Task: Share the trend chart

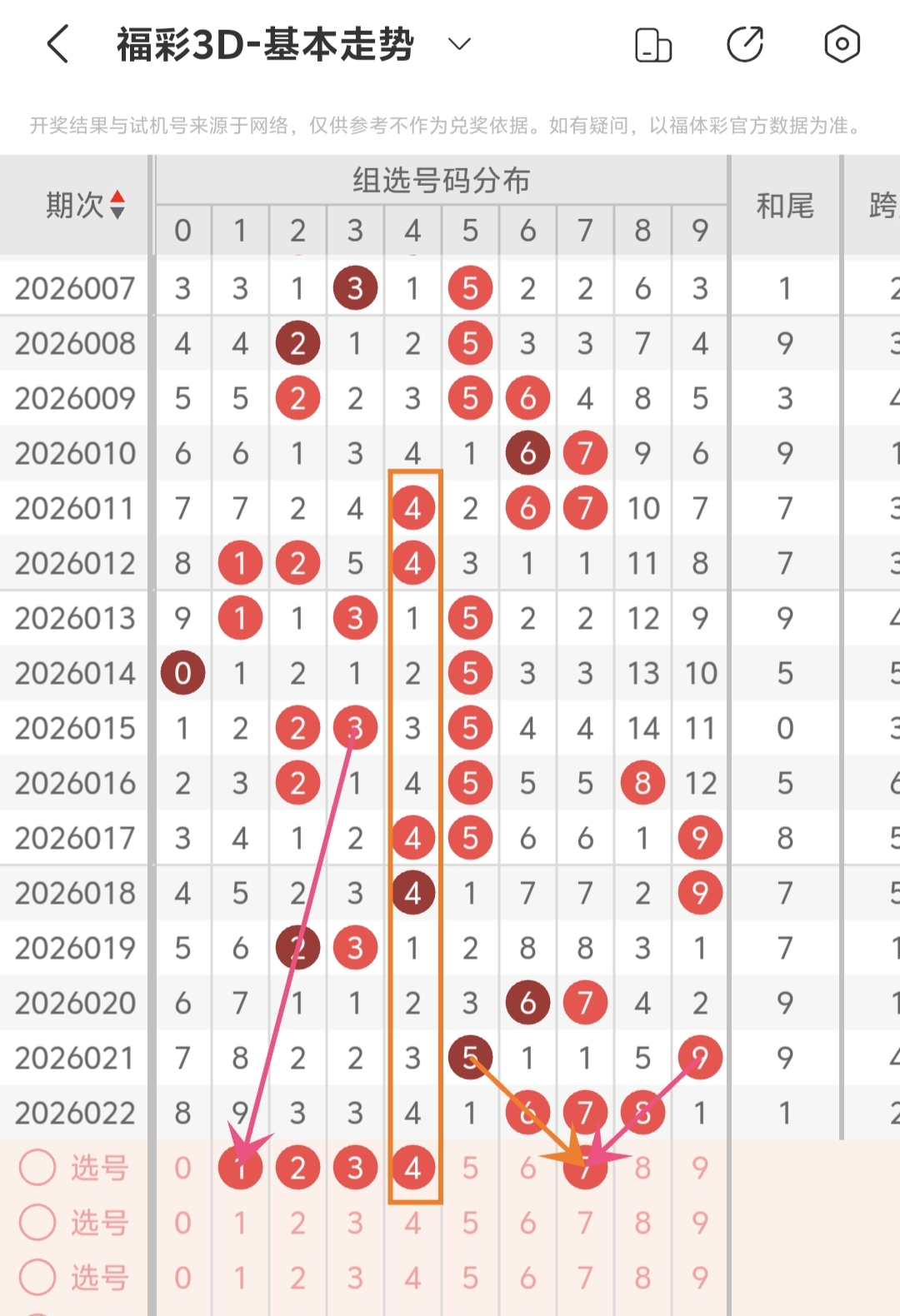Action: [x=745, y=45]
